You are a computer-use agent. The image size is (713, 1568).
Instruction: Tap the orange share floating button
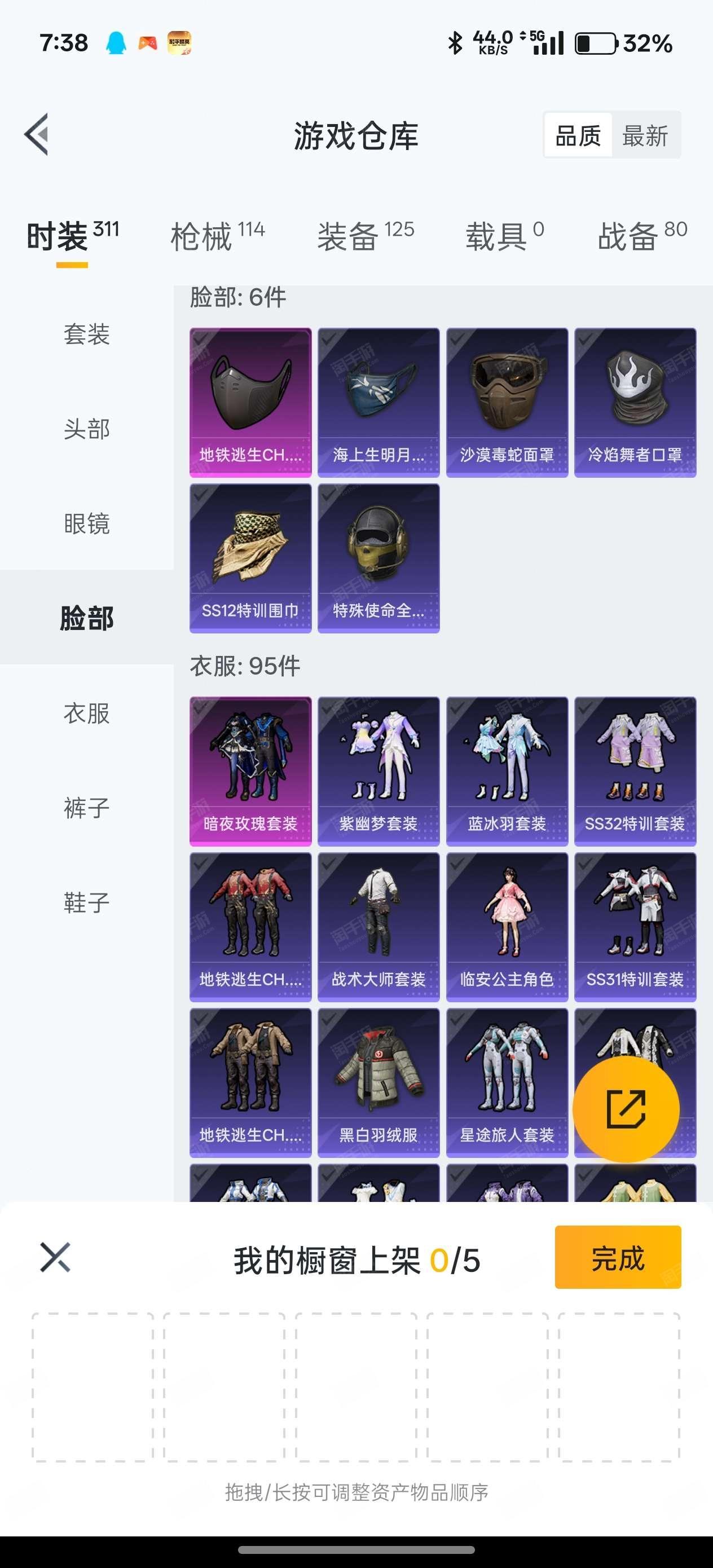tap(626, 1109)
